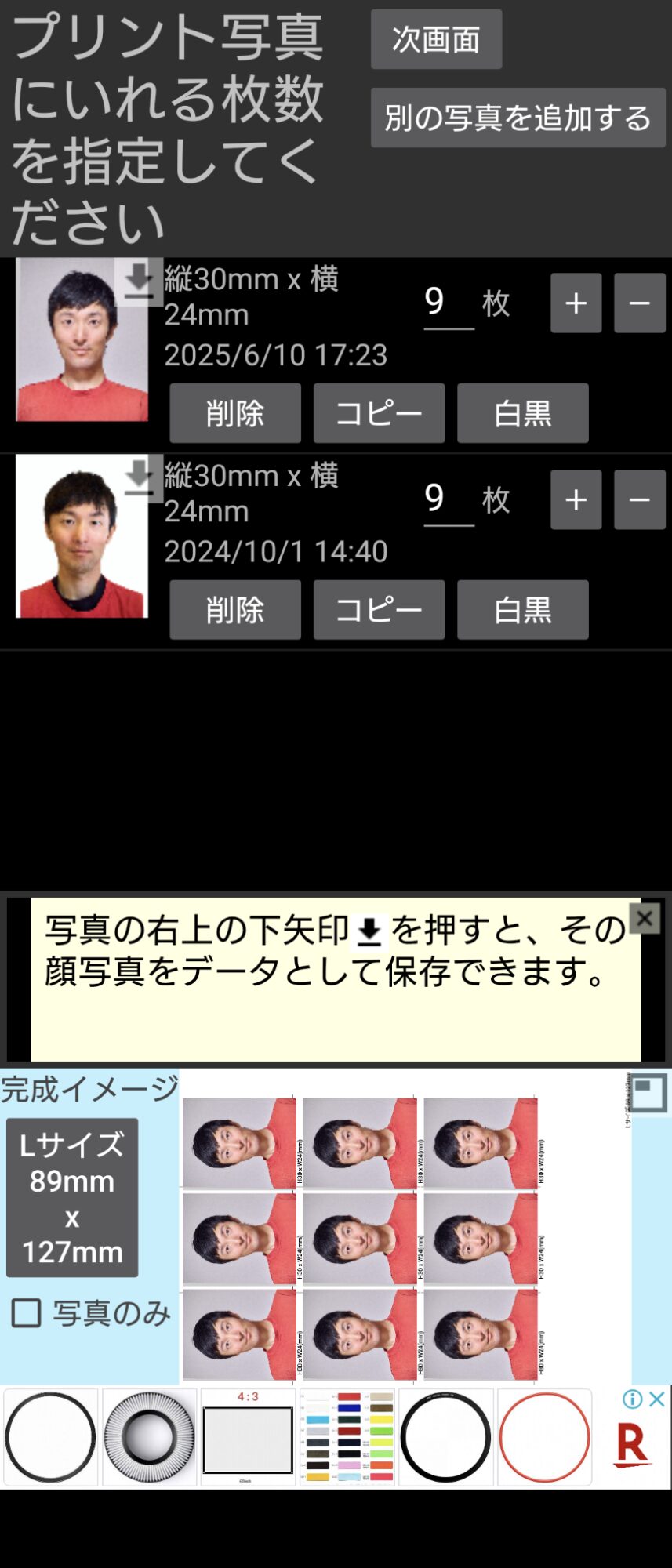
Task: Change the print size from Lサイズ 89mm x 127mm
Action: pyautogui.click(x=72, y=1197)
